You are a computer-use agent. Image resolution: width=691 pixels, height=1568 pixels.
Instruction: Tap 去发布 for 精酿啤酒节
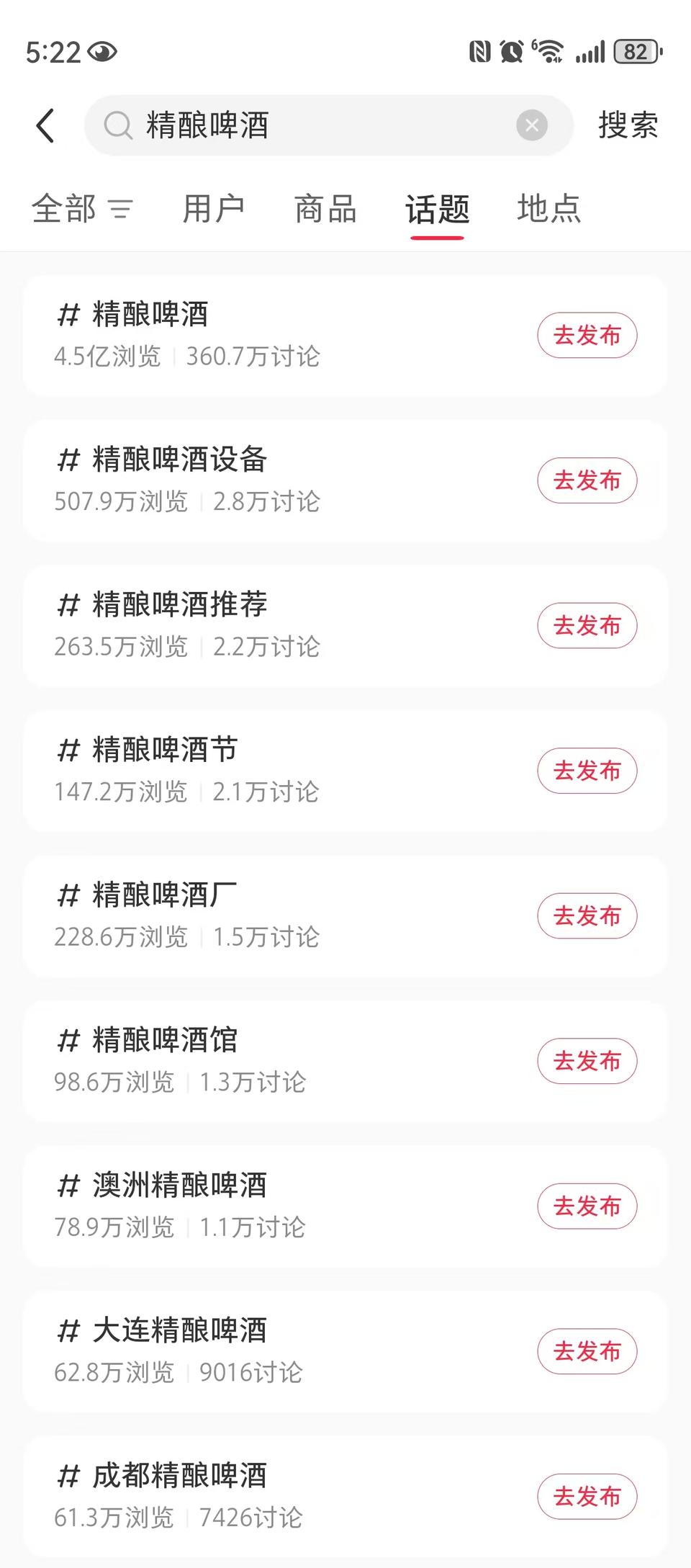(587, 771)
